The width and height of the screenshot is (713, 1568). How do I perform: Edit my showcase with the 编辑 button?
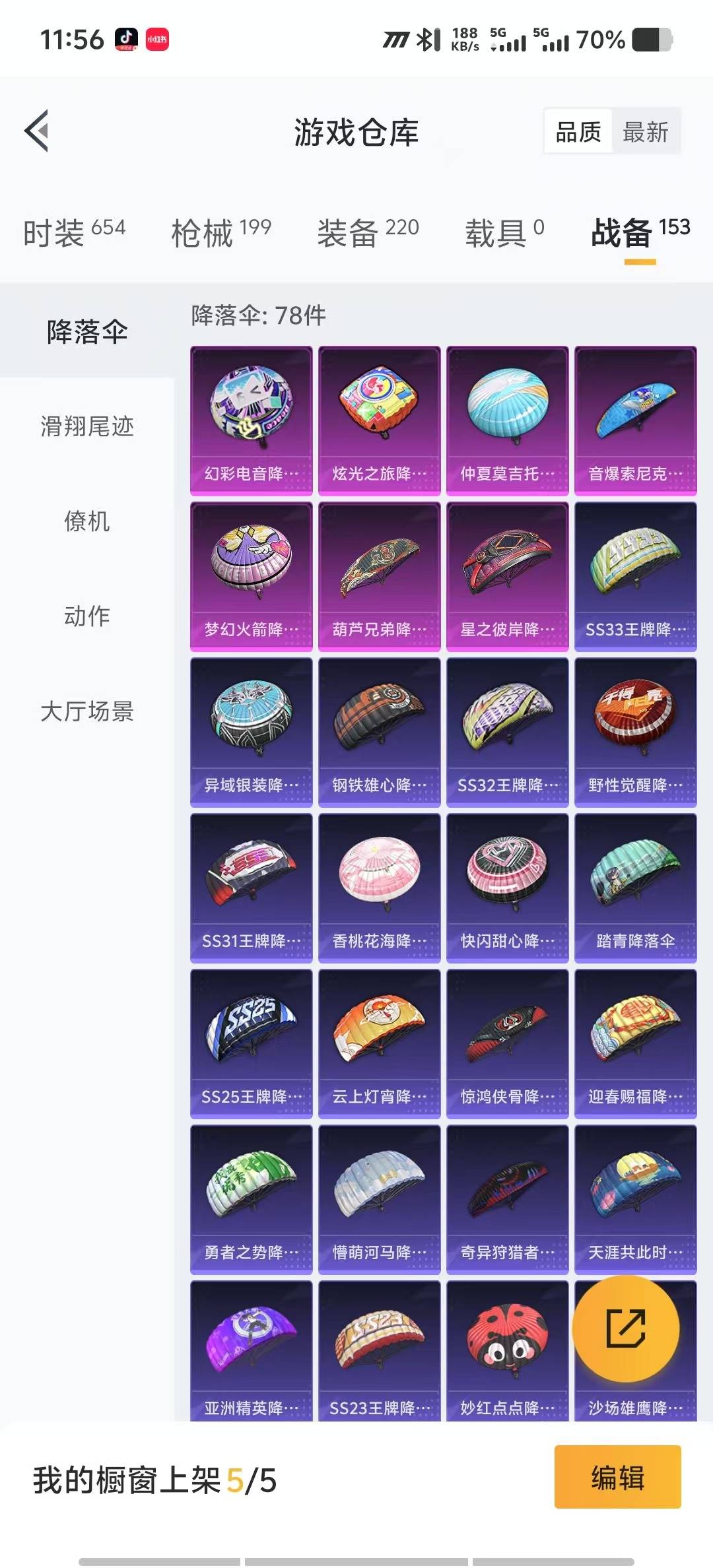click(617, 1478)
